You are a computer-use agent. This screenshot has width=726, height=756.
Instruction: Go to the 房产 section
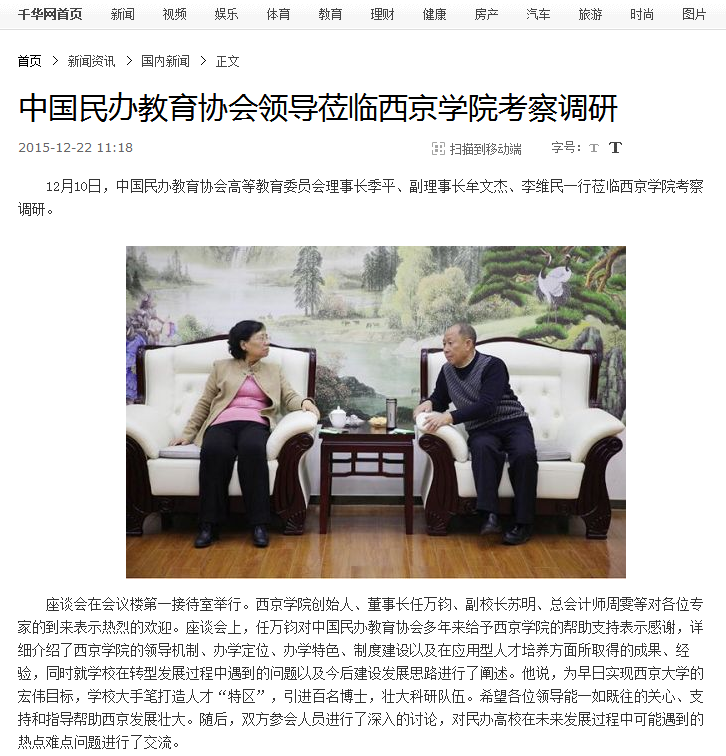click(486, 14)
